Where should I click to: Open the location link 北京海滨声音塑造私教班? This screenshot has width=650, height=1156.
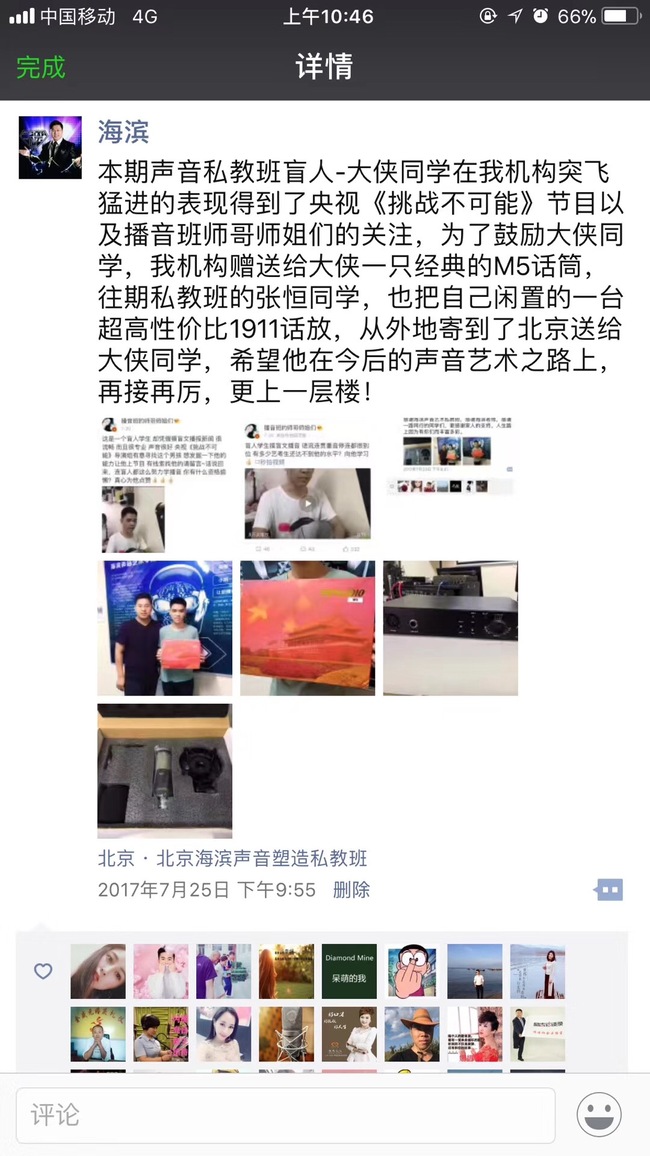[x=233, y=858]
